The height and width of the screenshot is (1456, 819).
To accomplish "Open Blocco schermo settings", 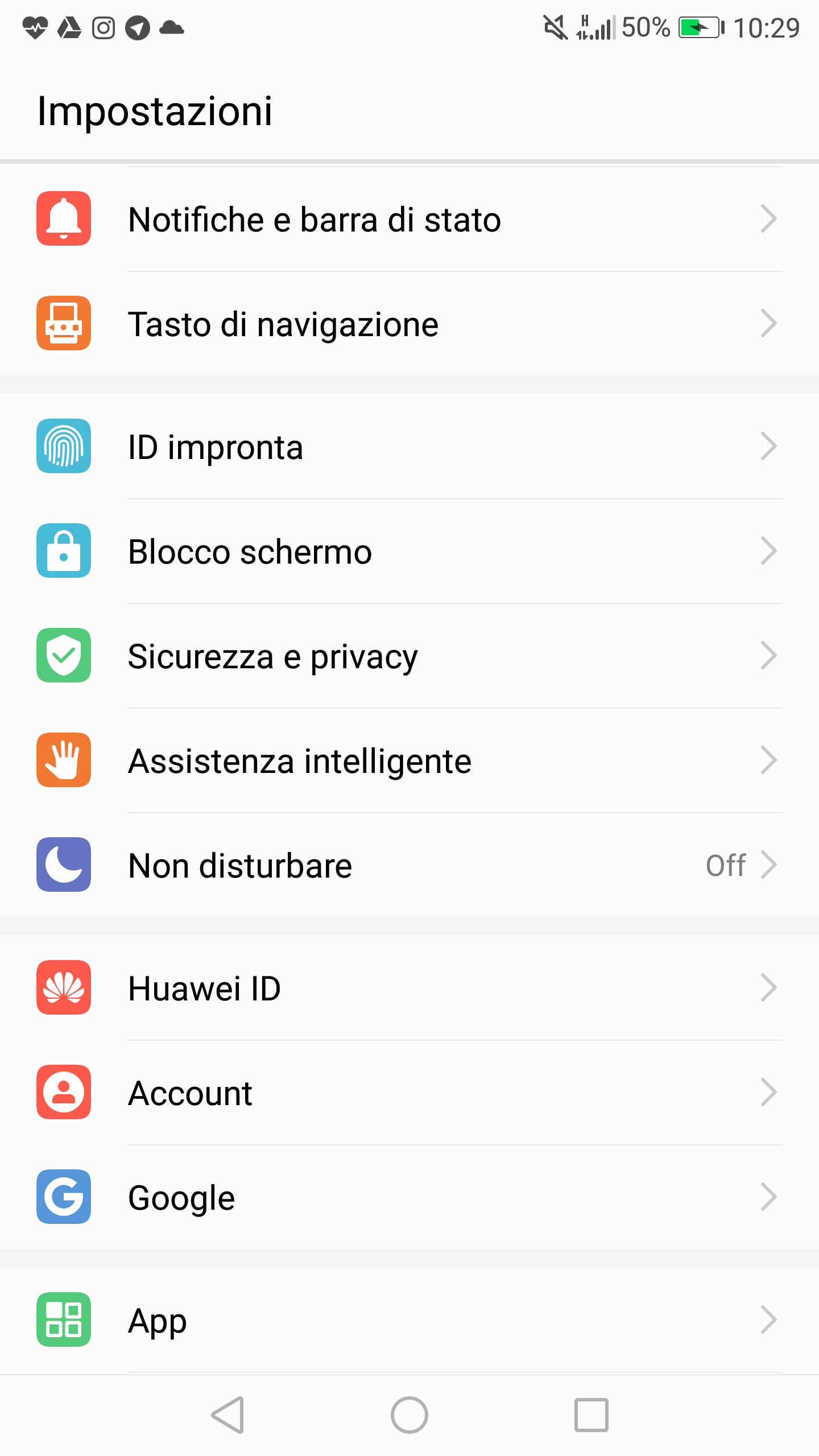I will click(409, 551).
